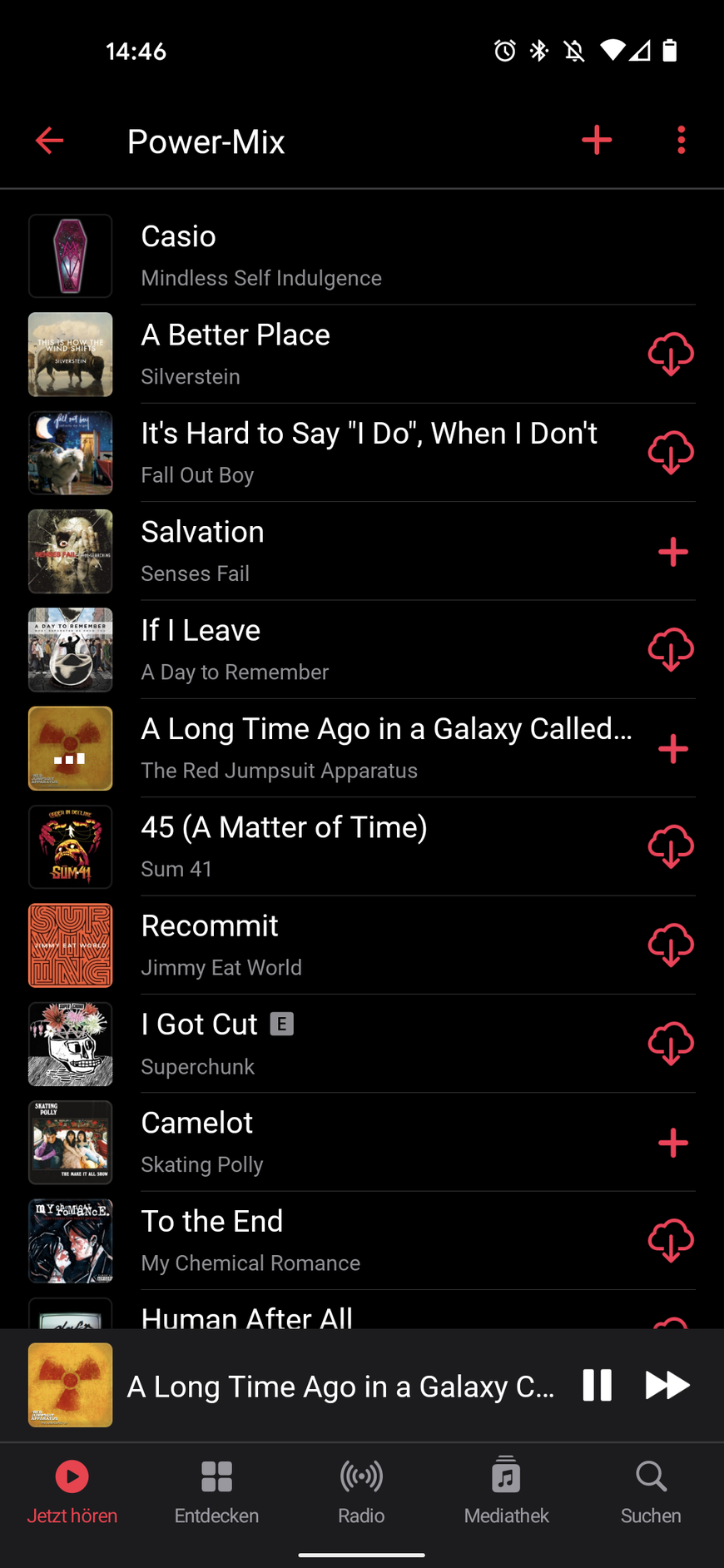The height and width of the screenshot is (1568, 724).
Task: Download 45 (A Matter of Time)
Action: tap(671, 846)
